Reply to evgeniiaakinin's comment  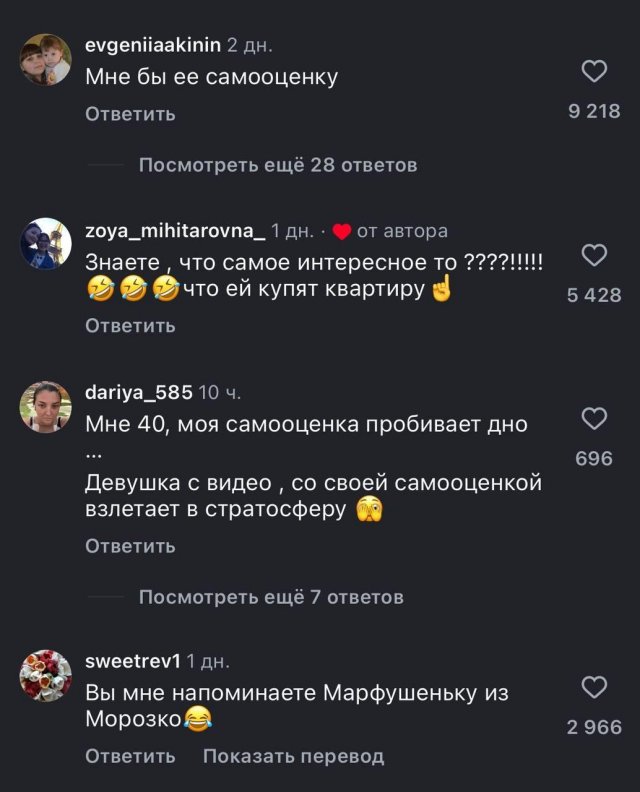pyautogui.click(x=130, y=114)
